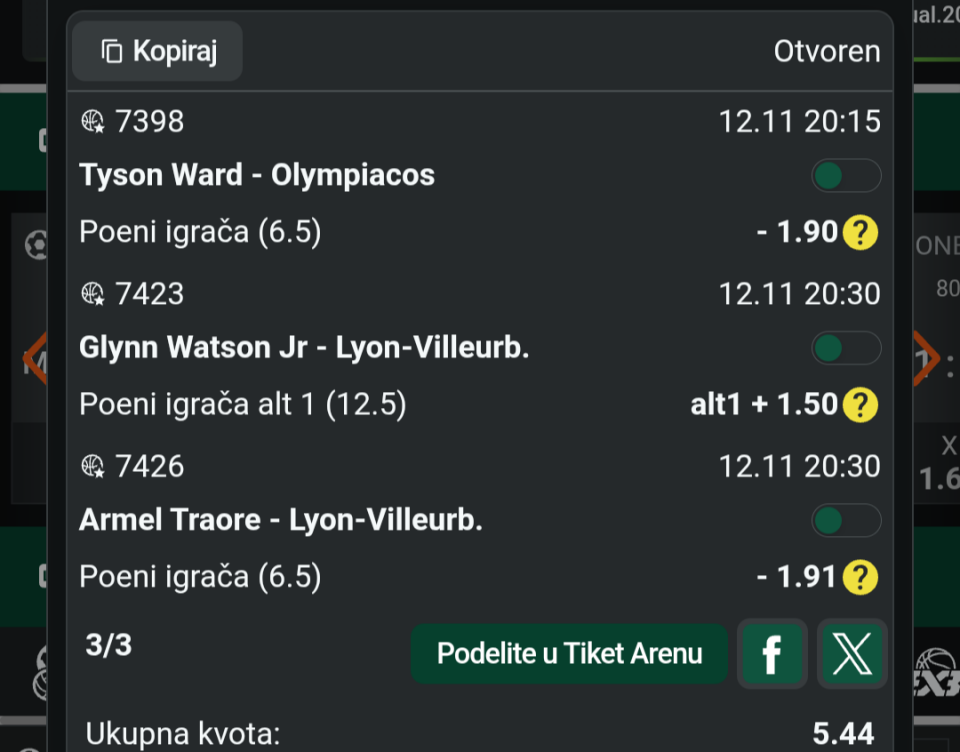This screenshot has width=960, height=752.
Task: Share the ticket to Tiket Arena
Action: tap(568, 654)
